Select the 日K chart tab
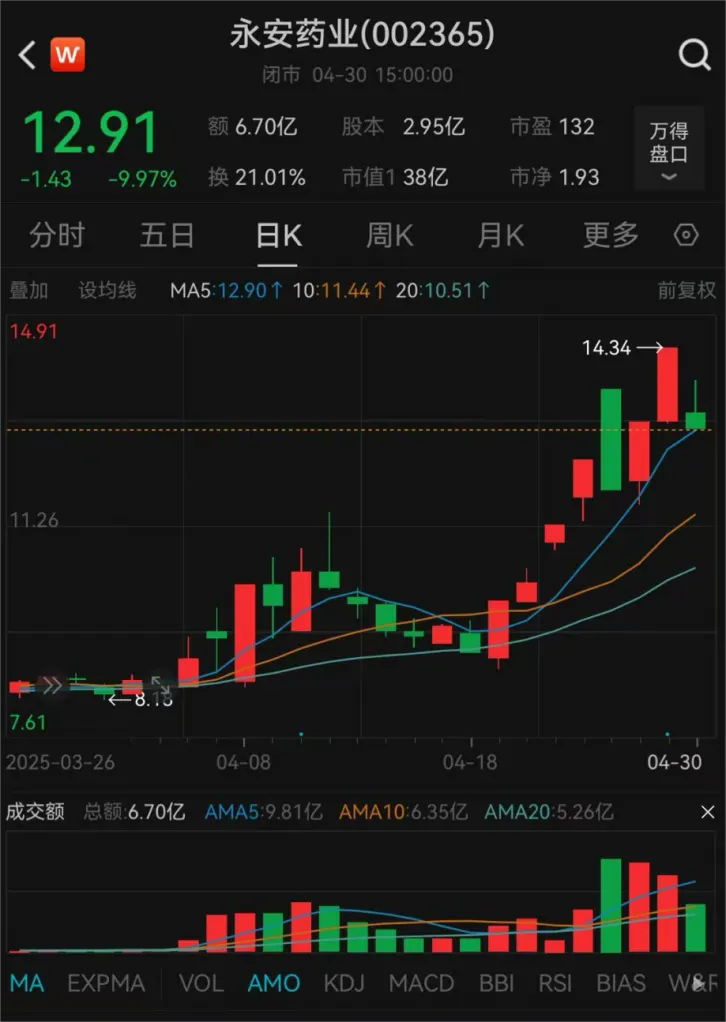Screen dimensions: 726x1022 coord(278,236)
